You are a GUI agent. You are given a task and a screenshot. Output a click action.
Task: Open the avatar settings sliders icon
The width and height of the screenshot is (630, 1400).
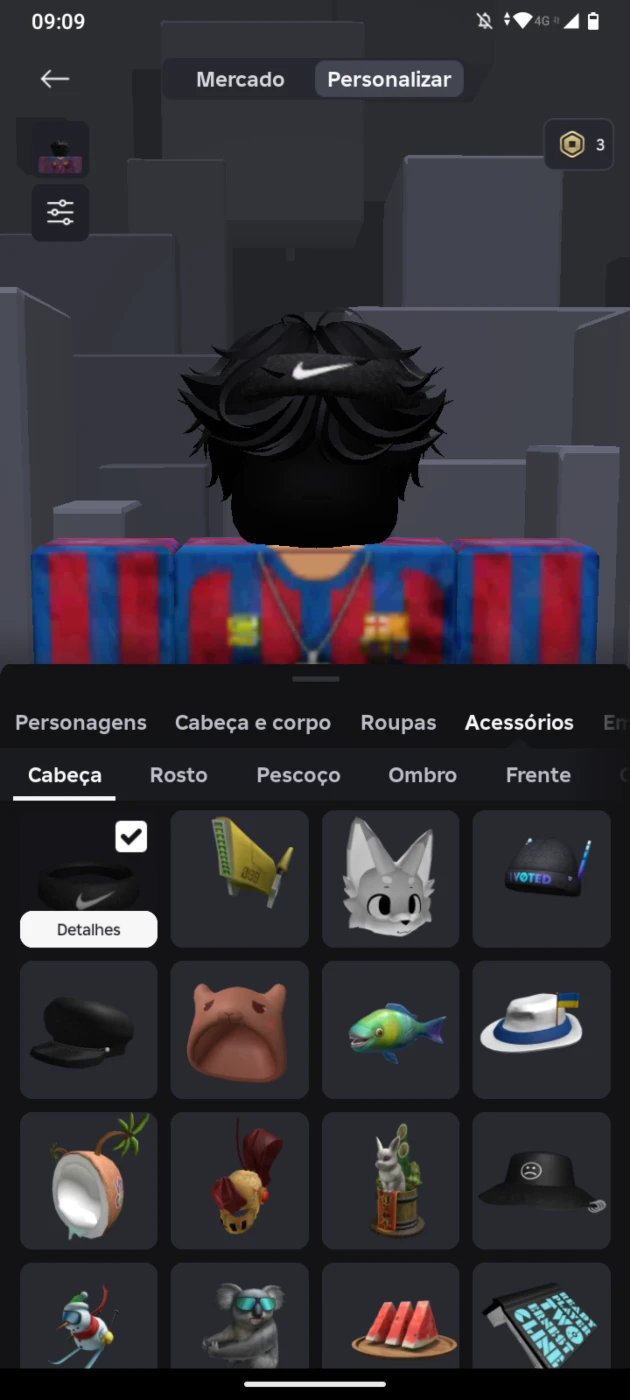point(60,212)
